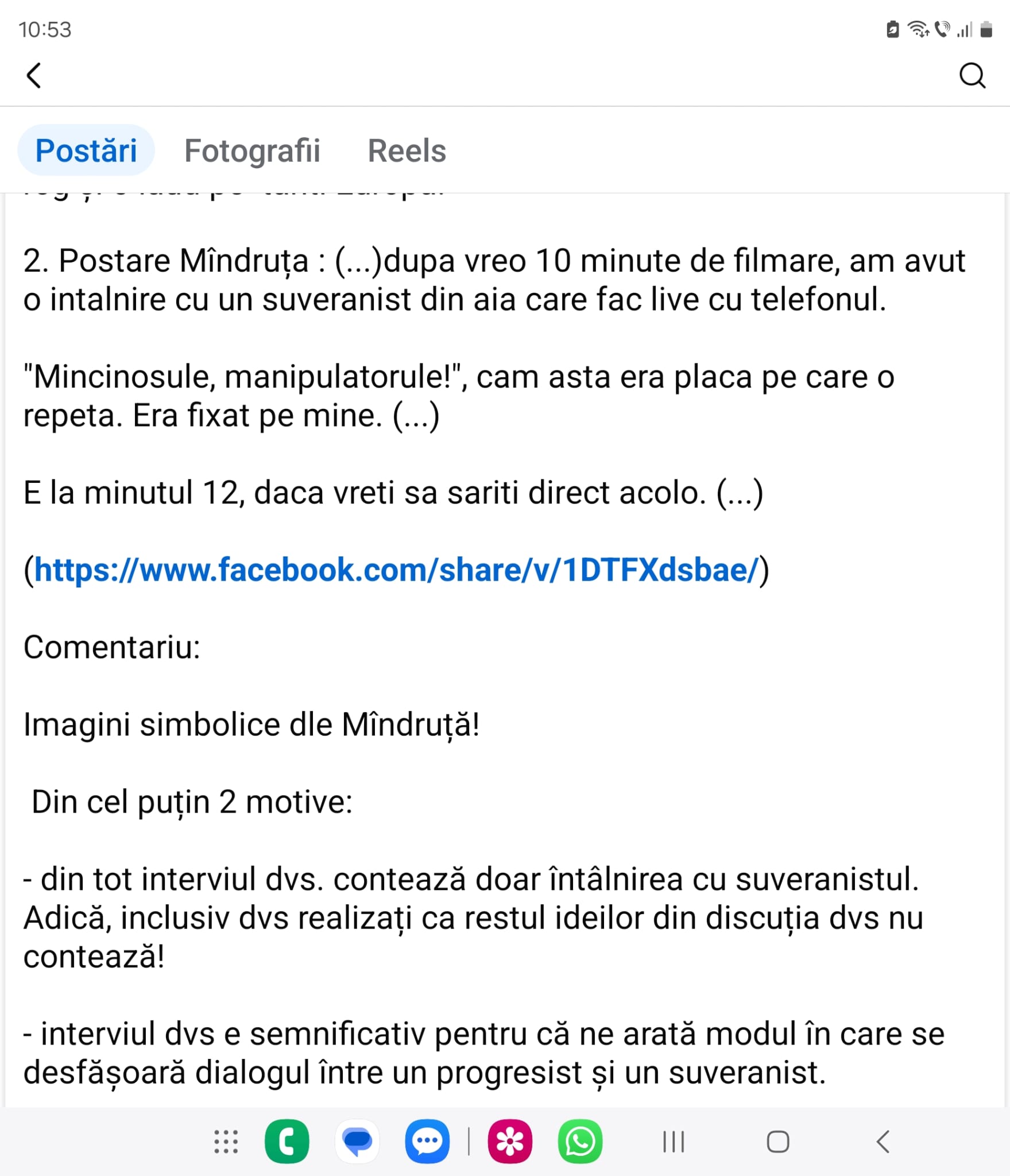Launch the green phone dialer app

tap(287, 1142)
